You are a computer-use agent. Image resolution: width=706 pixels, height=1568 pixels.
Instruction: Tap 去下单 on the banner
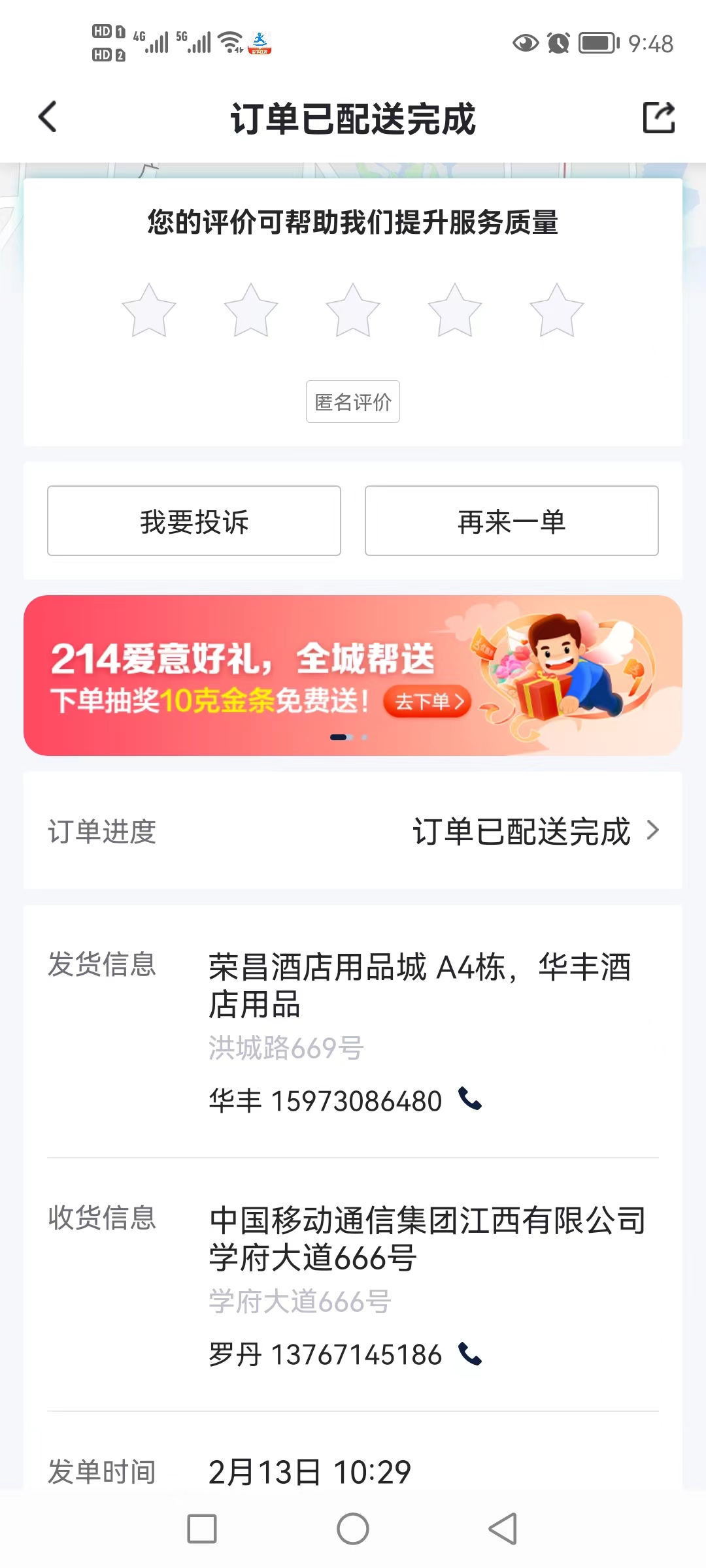pyautogui.click(x=428, y=702)
